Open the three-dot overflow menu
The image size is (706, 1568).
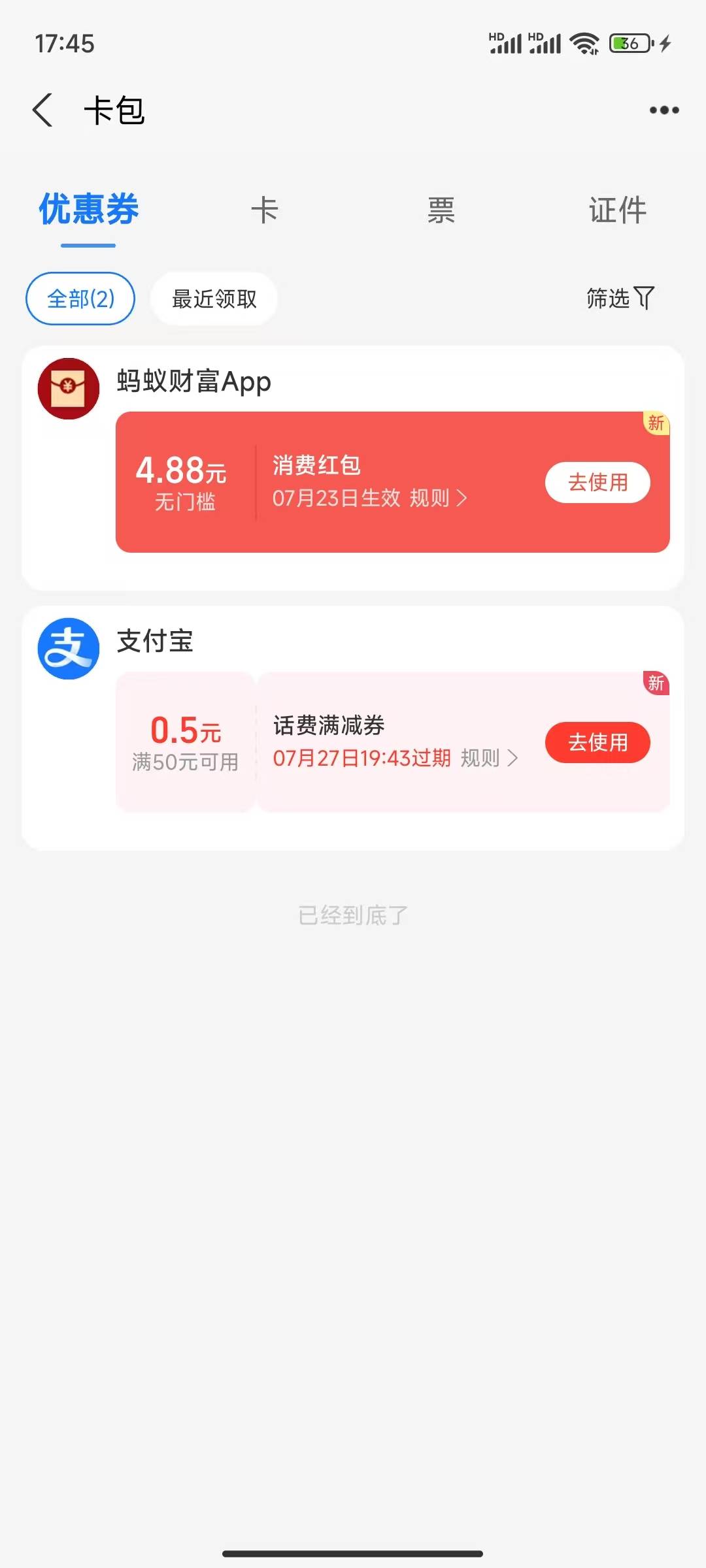click(664, 110)
